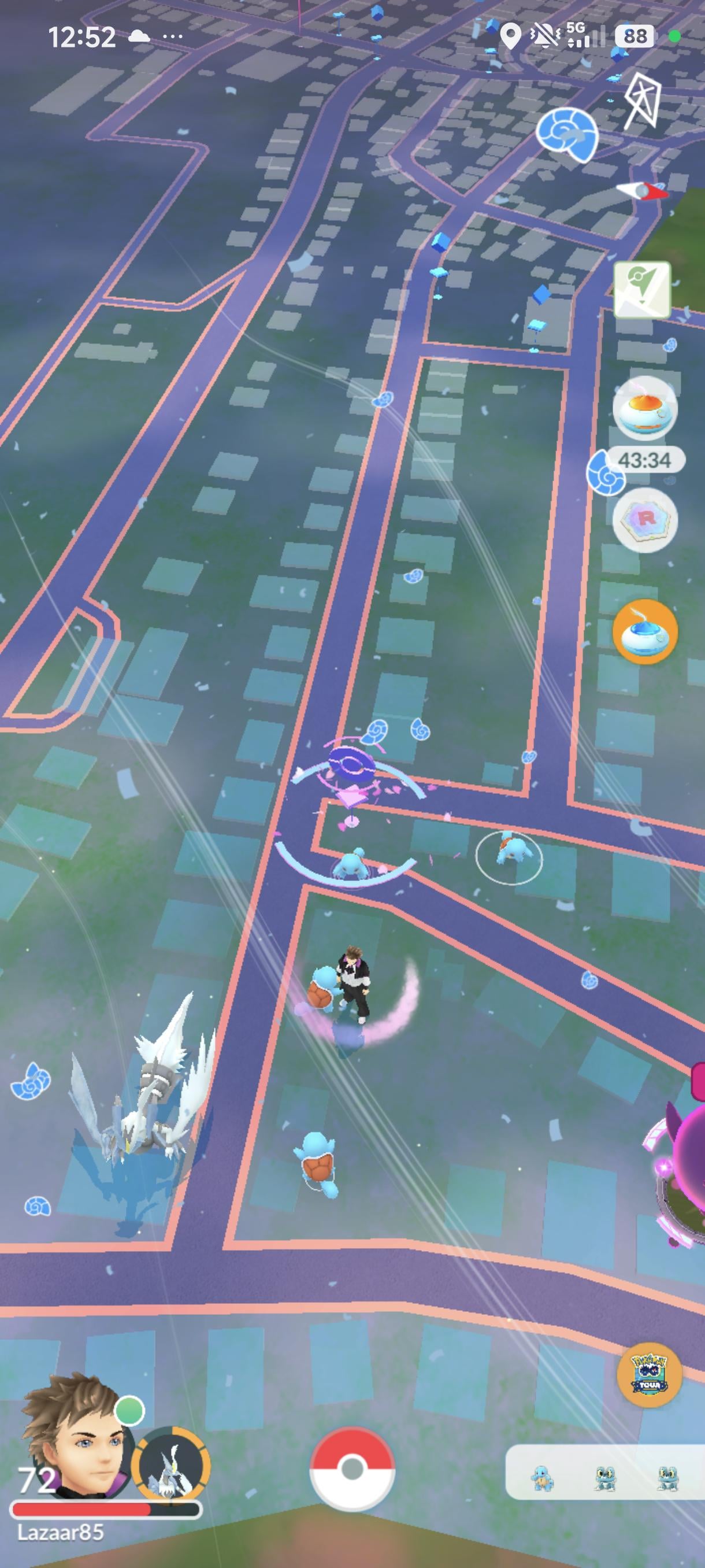The image size is (705, 1568).
Task: Open the main menu Poké Ball button
Action: click(352, 1469)
